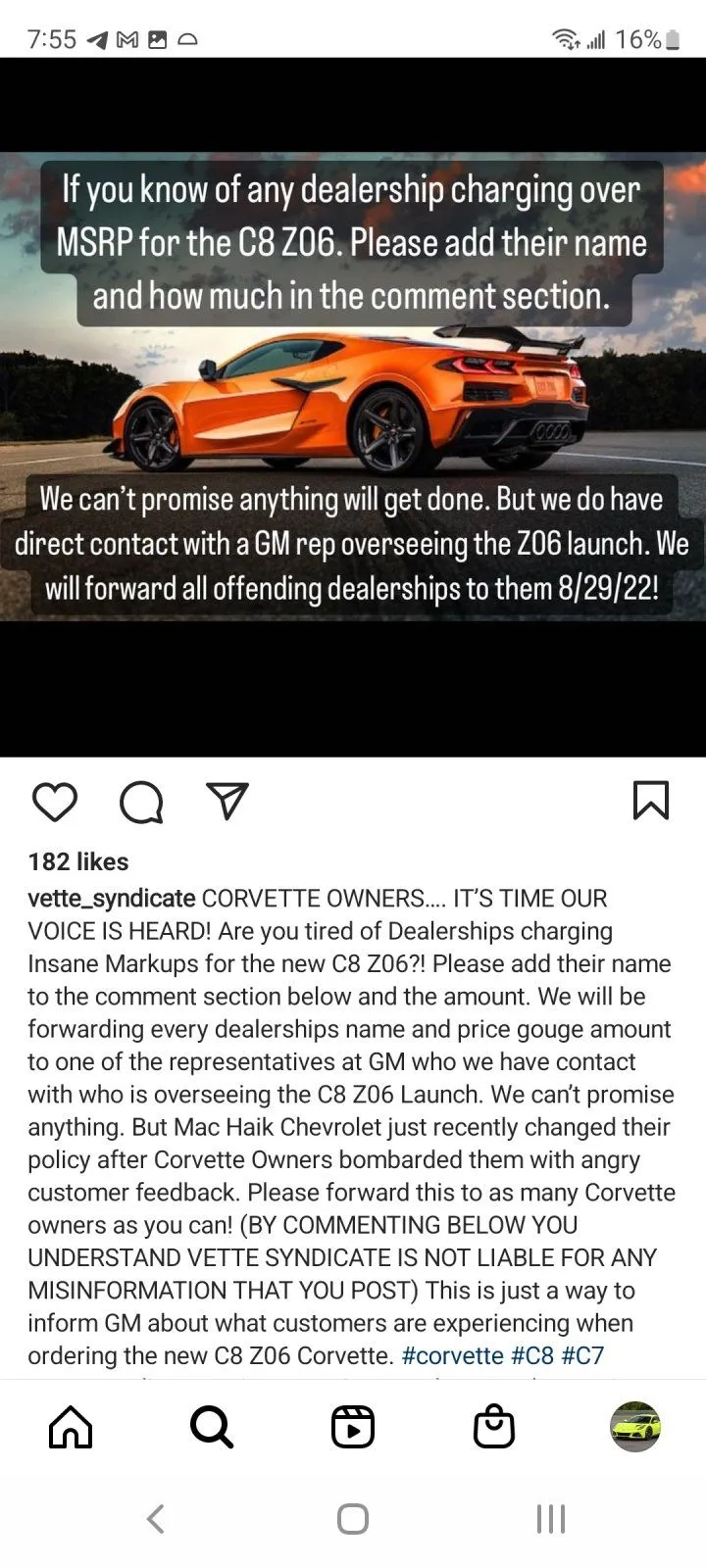Save the post with the bookmark icon
This screenshot has height=1568, width=706.
650,801
